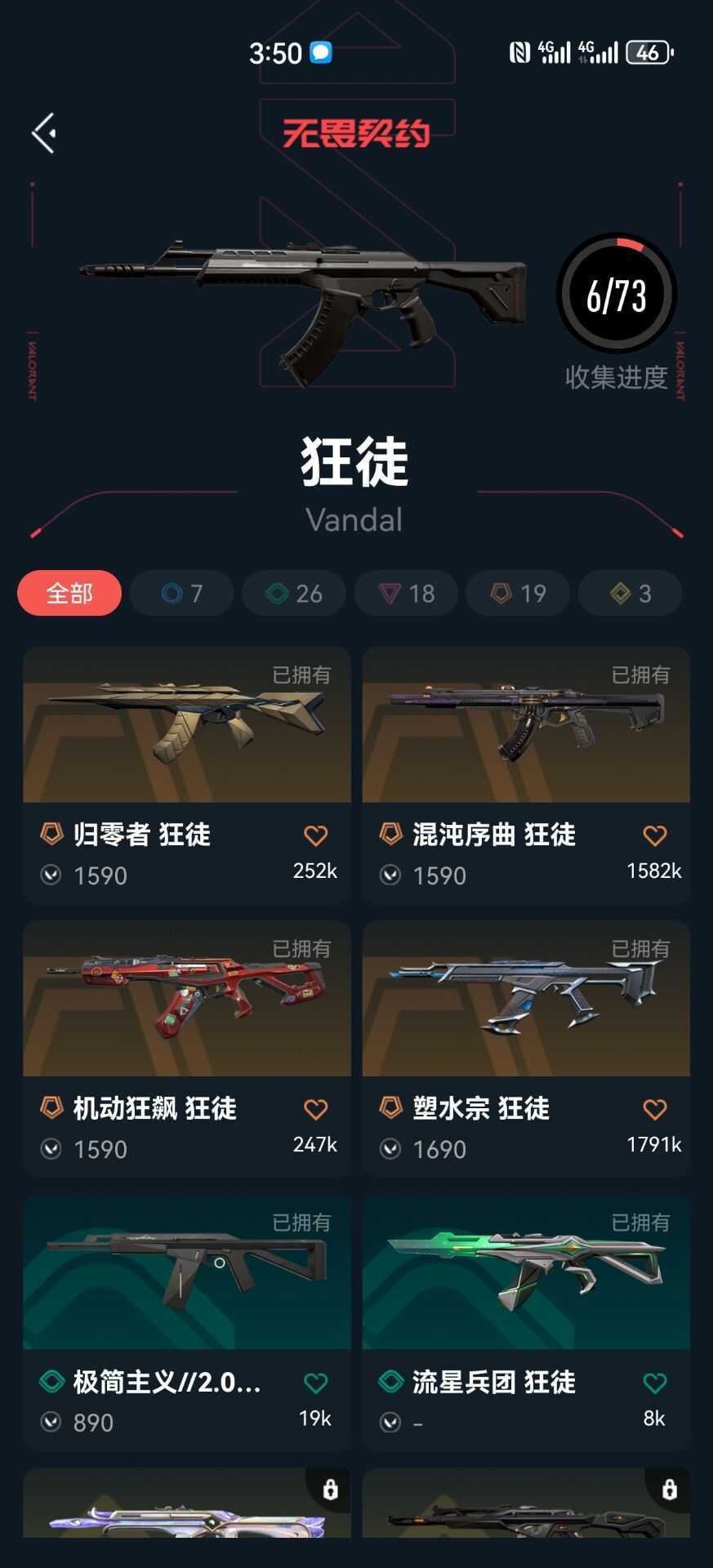The width and height of the screenshot is (713, 1568).
Task: Filter skins by the blue tier showing 7
Action: pos(181,593)
